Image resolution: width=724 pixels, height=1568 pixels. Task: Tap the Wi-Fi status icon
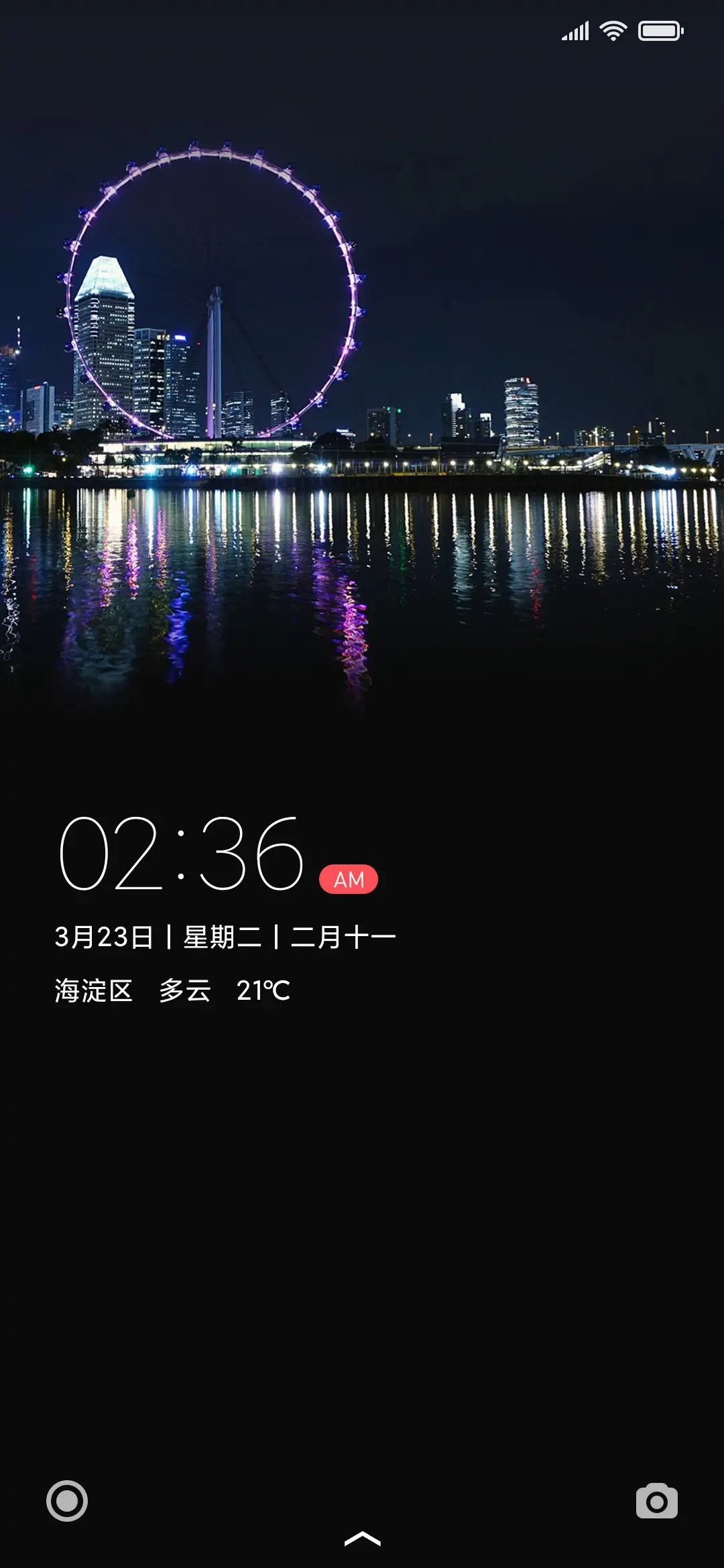(611, 29)
